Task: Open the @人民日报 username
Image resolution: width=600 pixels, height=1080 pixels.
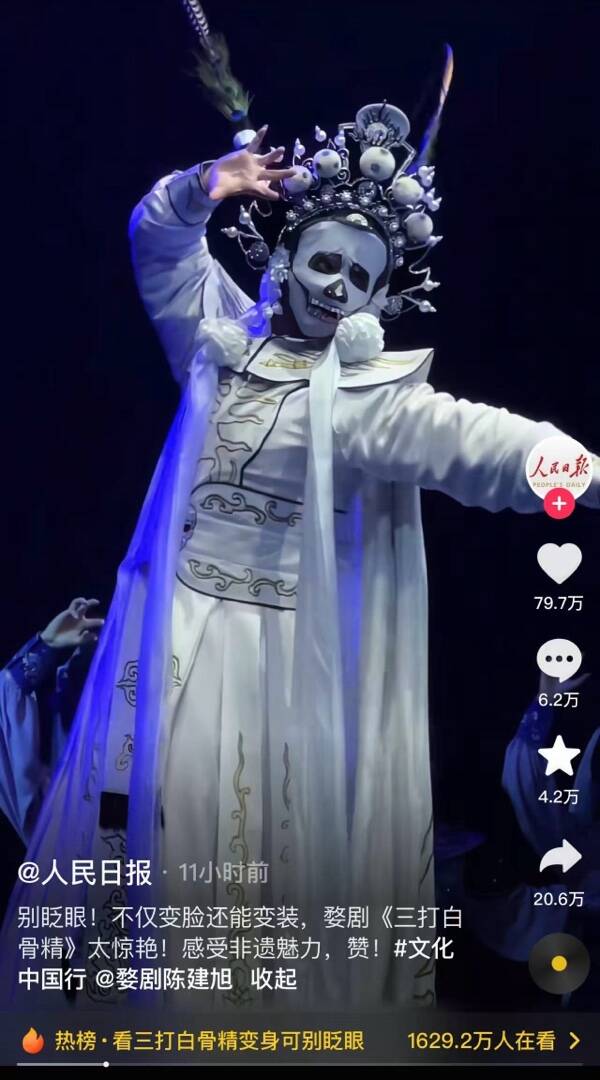Action: click(85, 872)
